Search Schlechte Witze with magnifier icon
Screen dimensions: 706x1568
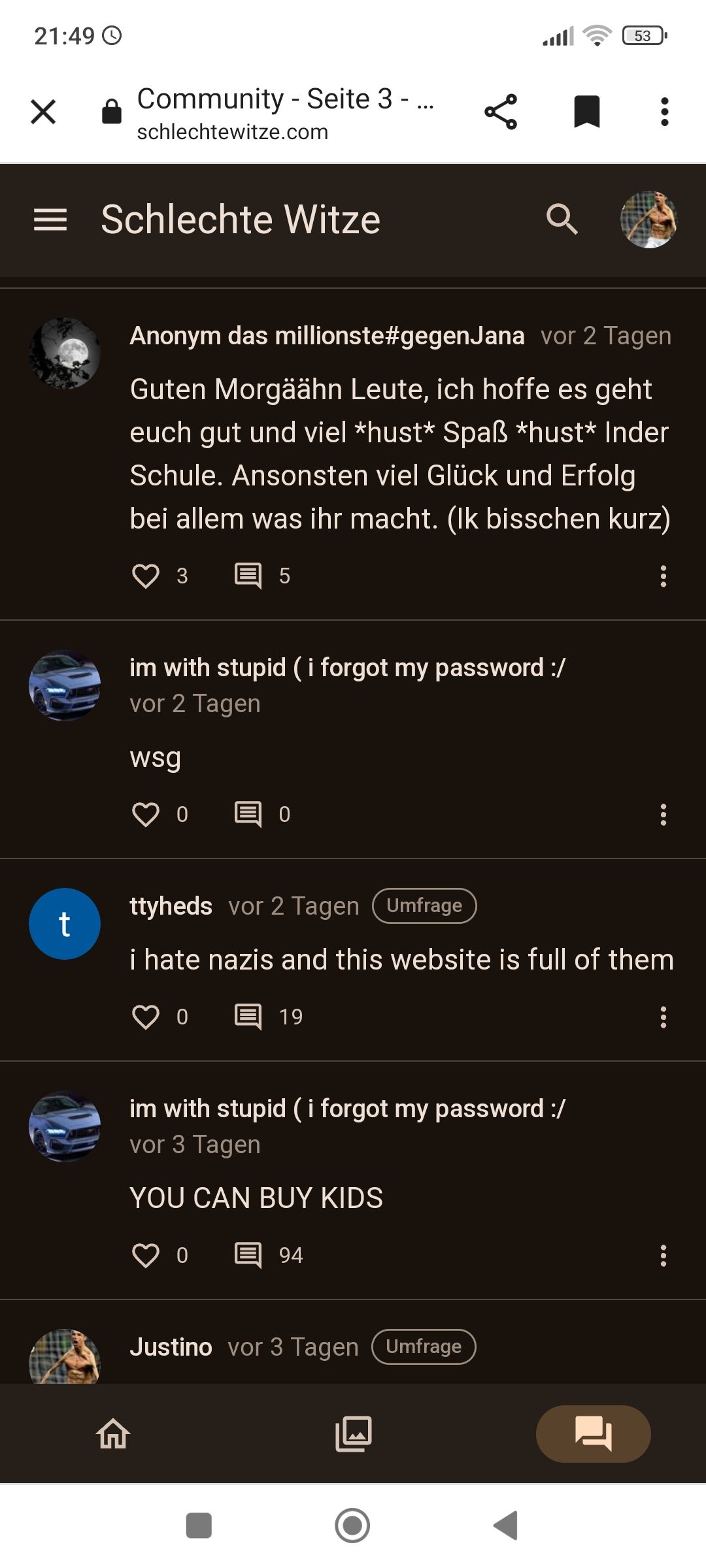(x=562, y=220)
